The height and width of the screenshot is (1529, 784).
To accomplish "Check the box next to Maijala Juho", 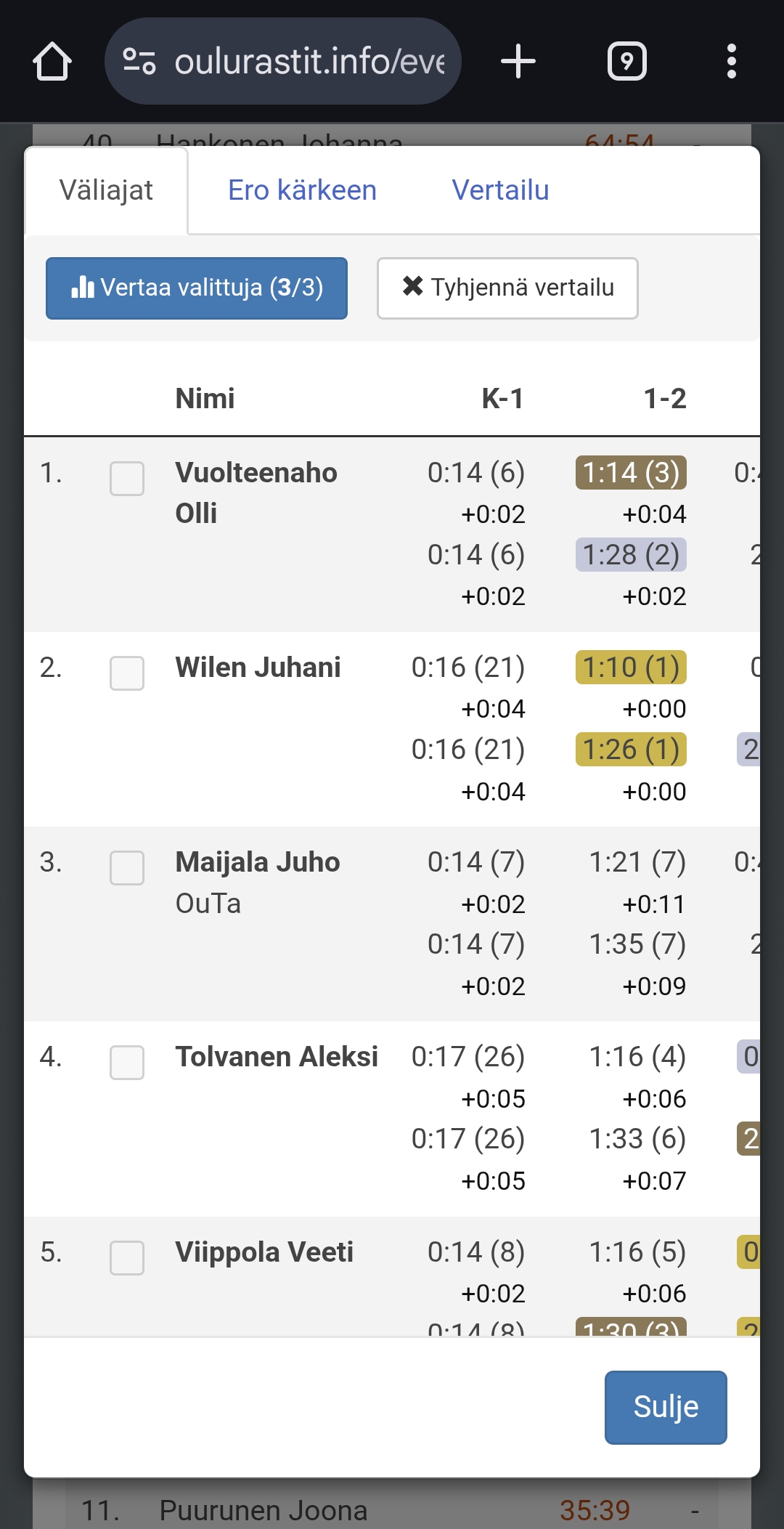I will [127, 868].
